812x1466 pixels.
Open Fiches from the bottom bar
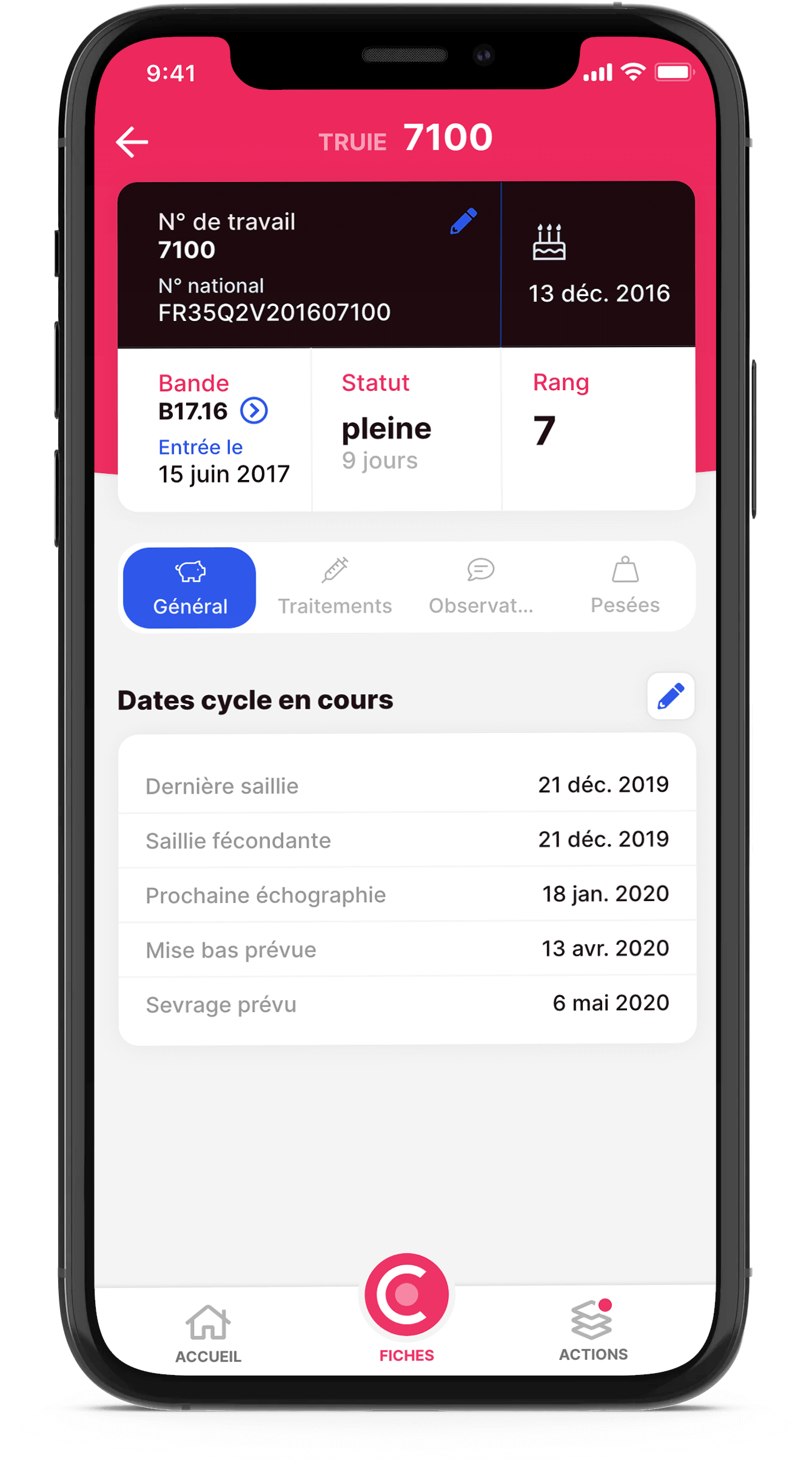[x=406, y=1308]
